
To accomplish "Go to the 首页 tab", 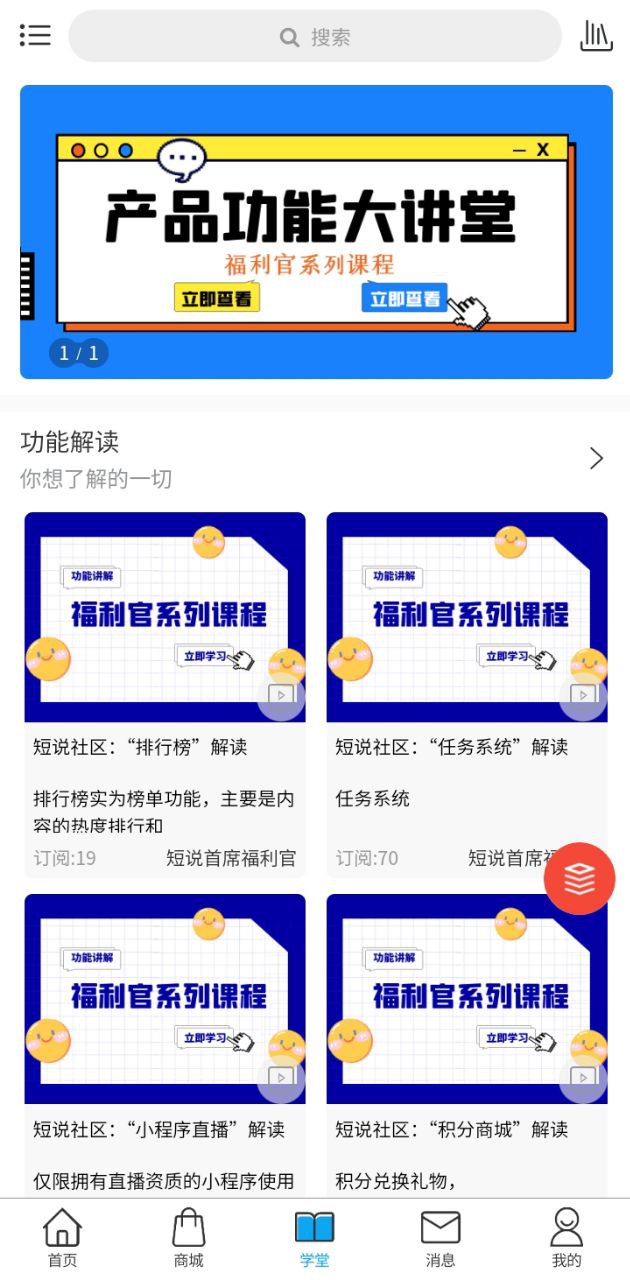I will (62, 1238).
